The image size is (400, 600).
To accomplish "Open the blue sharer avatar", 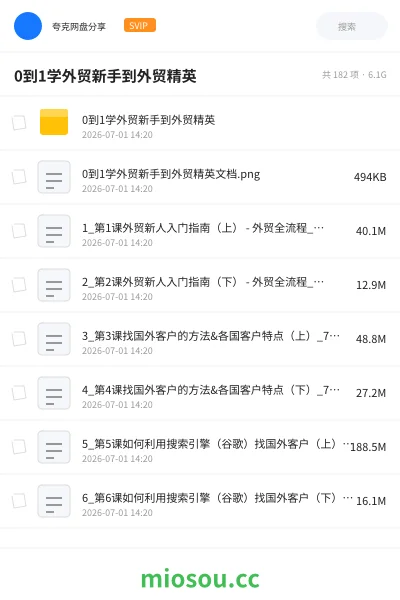I will click(x=28, y=26).
